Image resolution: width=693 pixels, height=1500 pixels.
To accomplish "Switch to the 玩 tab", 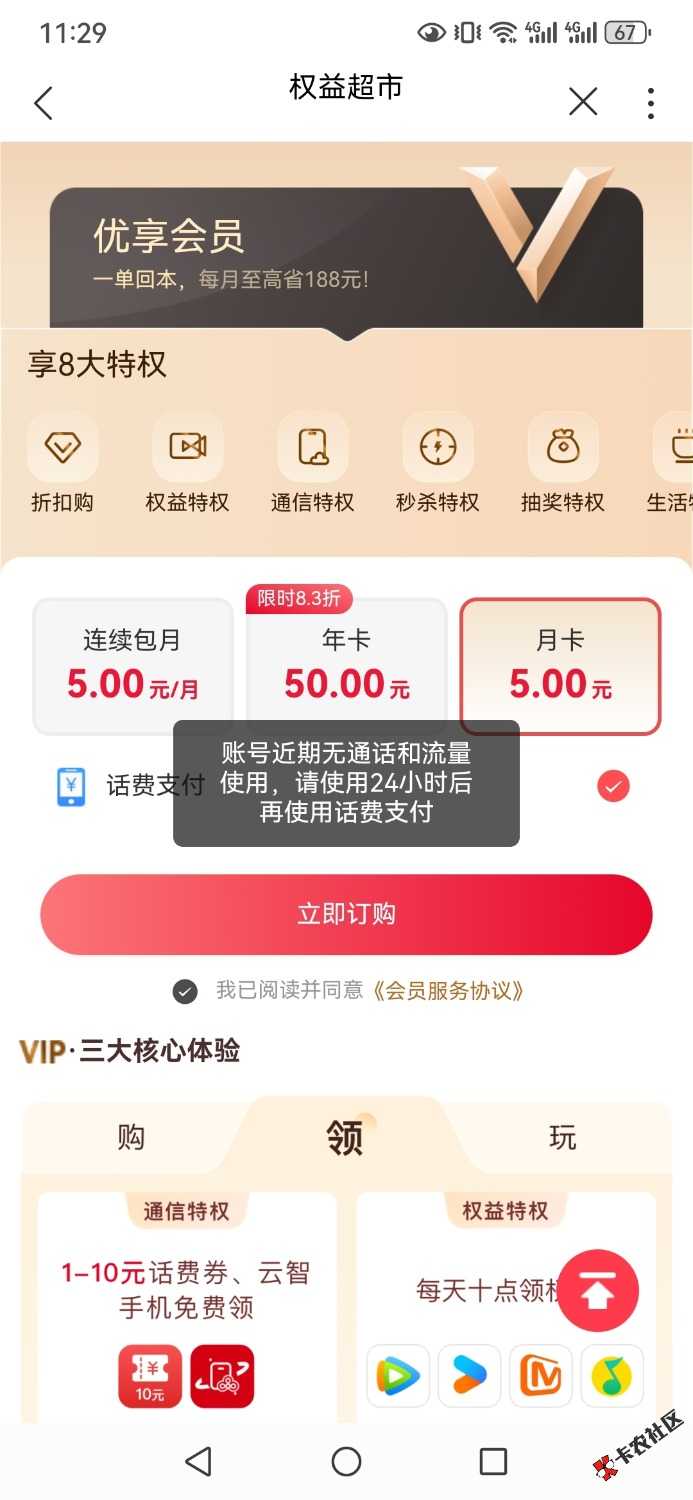I will [562, 1137].
